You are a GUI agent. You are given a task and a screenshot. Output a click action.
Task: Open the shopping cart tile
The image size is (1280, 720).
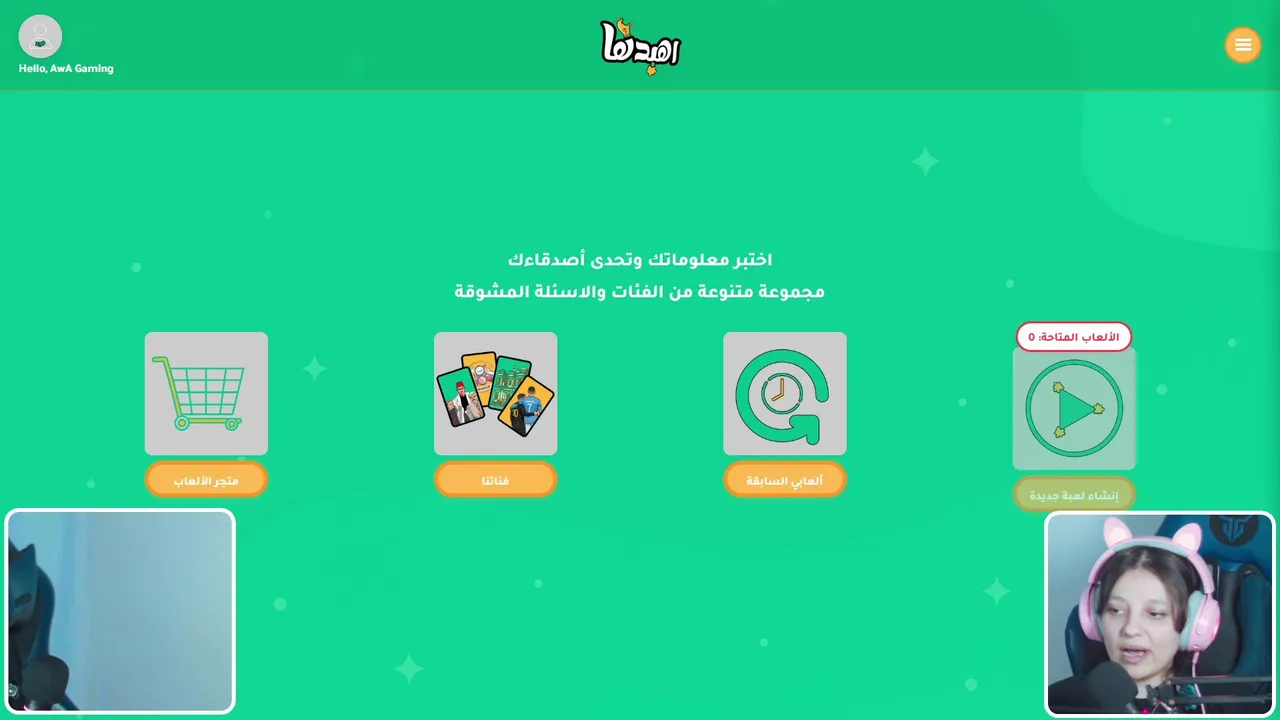(206, 393)
